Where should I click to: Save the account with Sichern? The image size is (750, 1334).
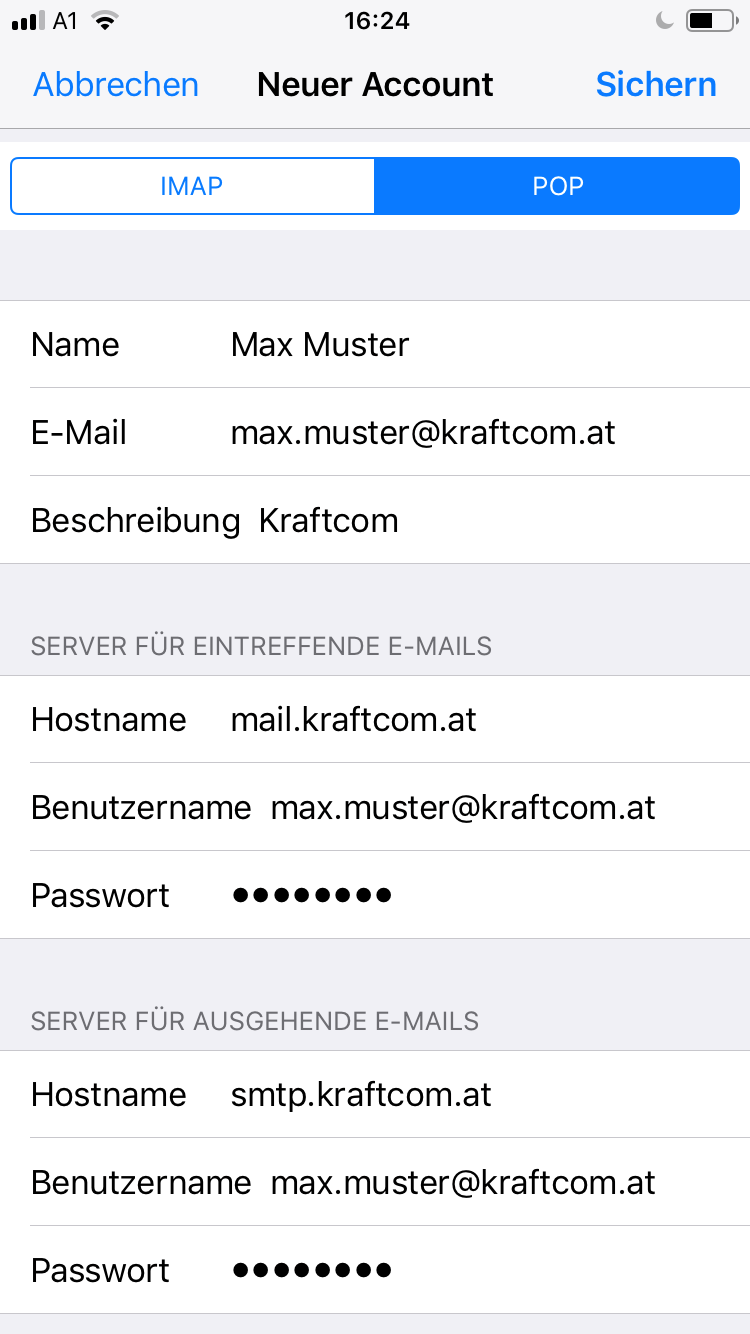(x=656, y=85)
